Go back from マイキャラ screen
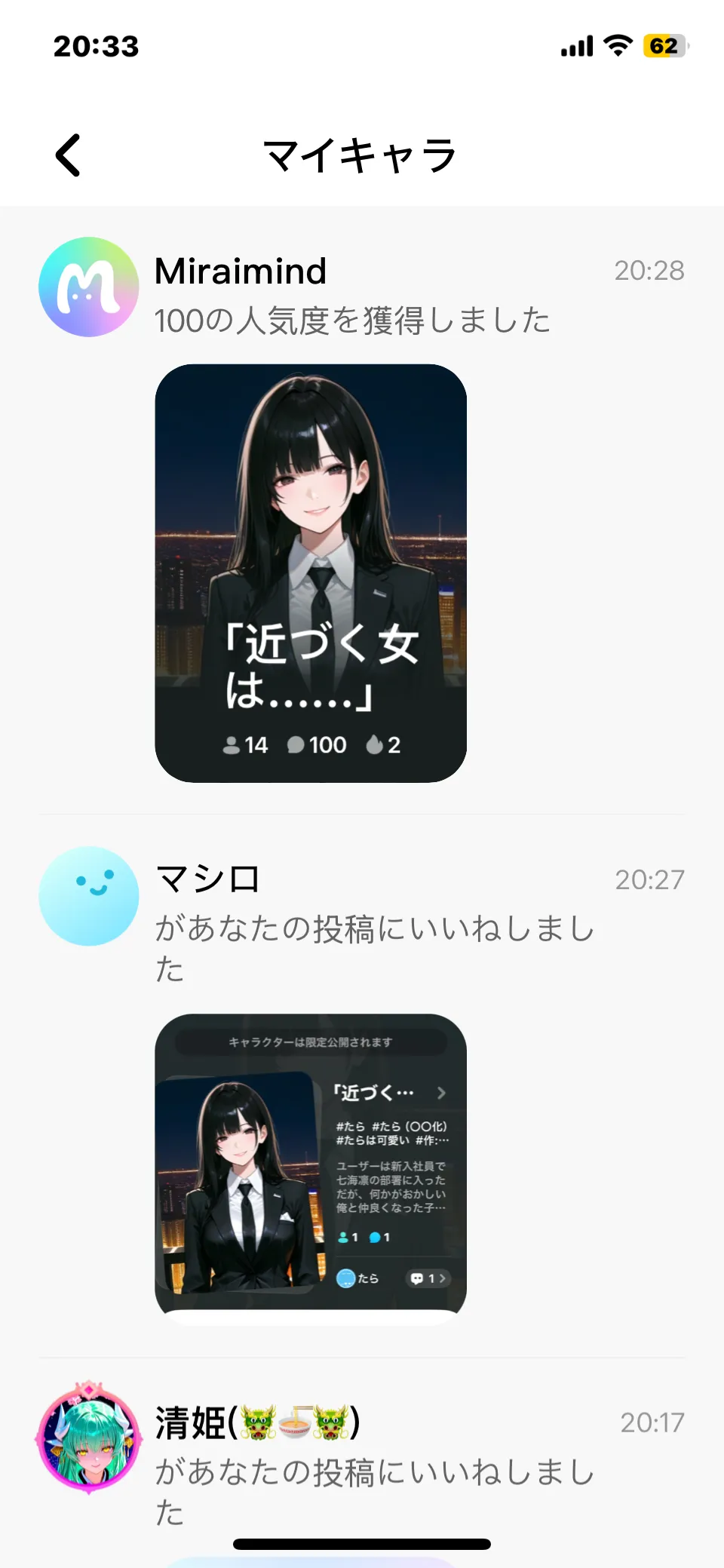 pos(69,155)
